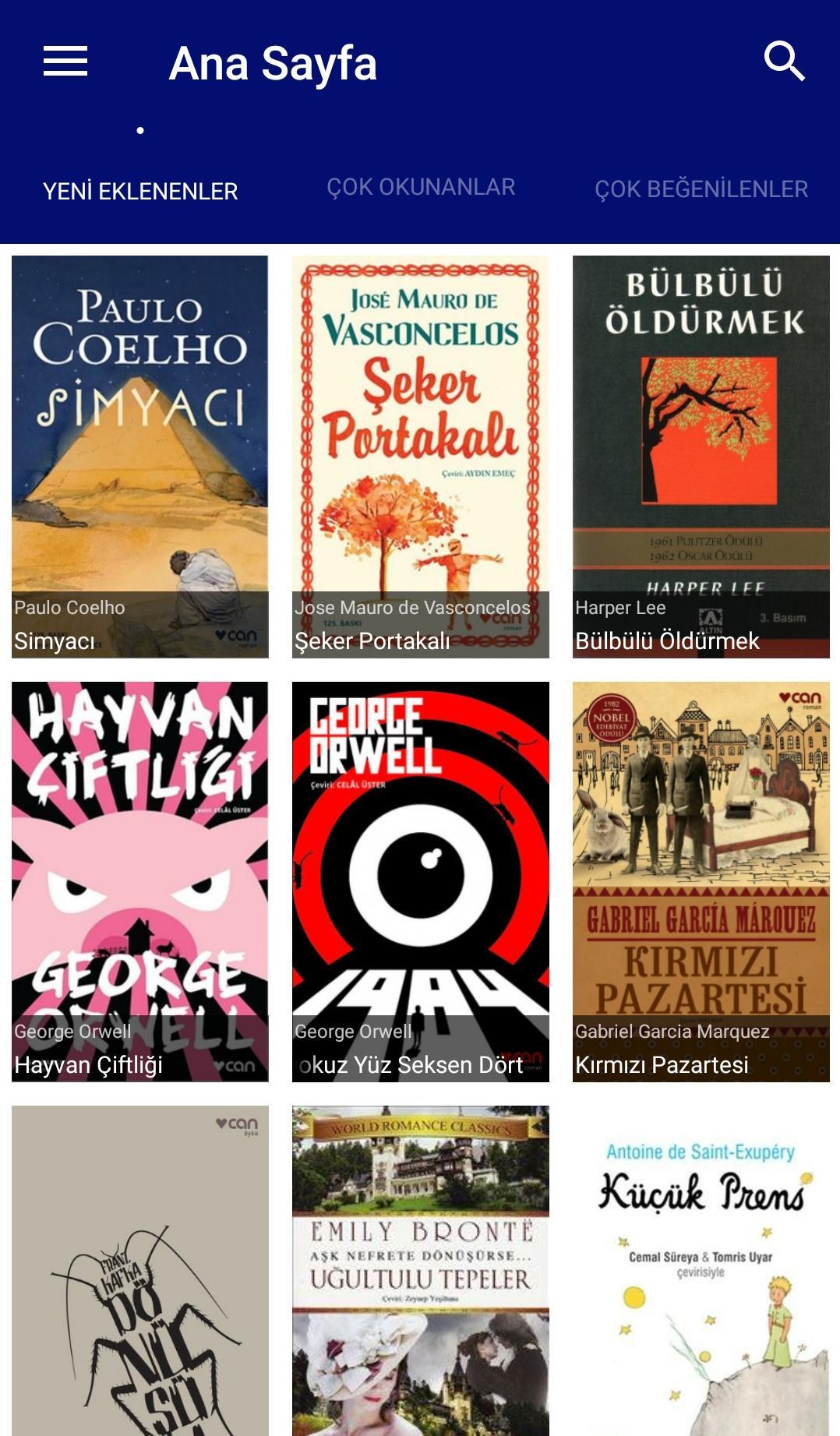The height and width of the screenshot is (1436, 840).
Task: Switch to the Çok Beğenilenler tab
Action: tap(701, 189)
